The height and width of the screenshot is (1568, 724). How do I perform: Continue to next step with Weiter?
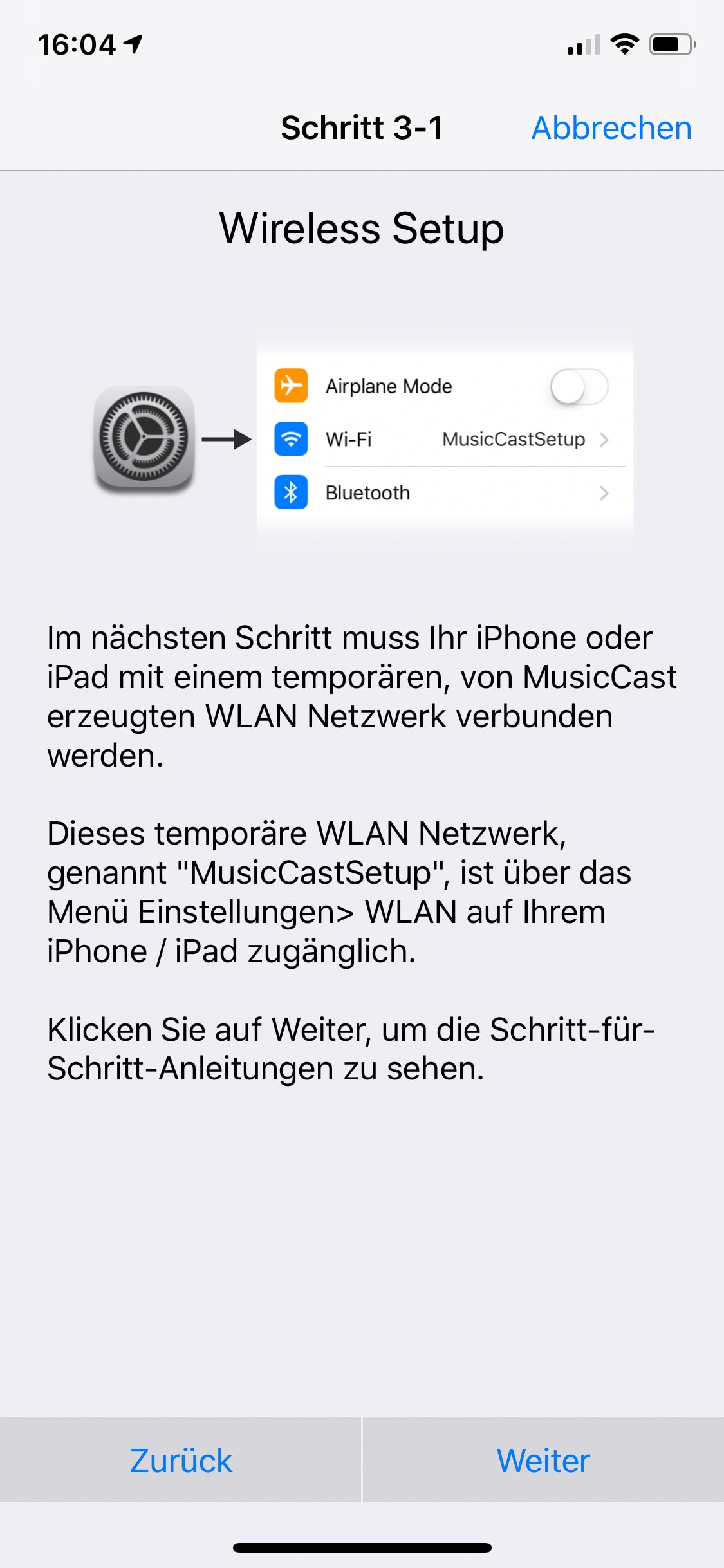click(543, 1460)
